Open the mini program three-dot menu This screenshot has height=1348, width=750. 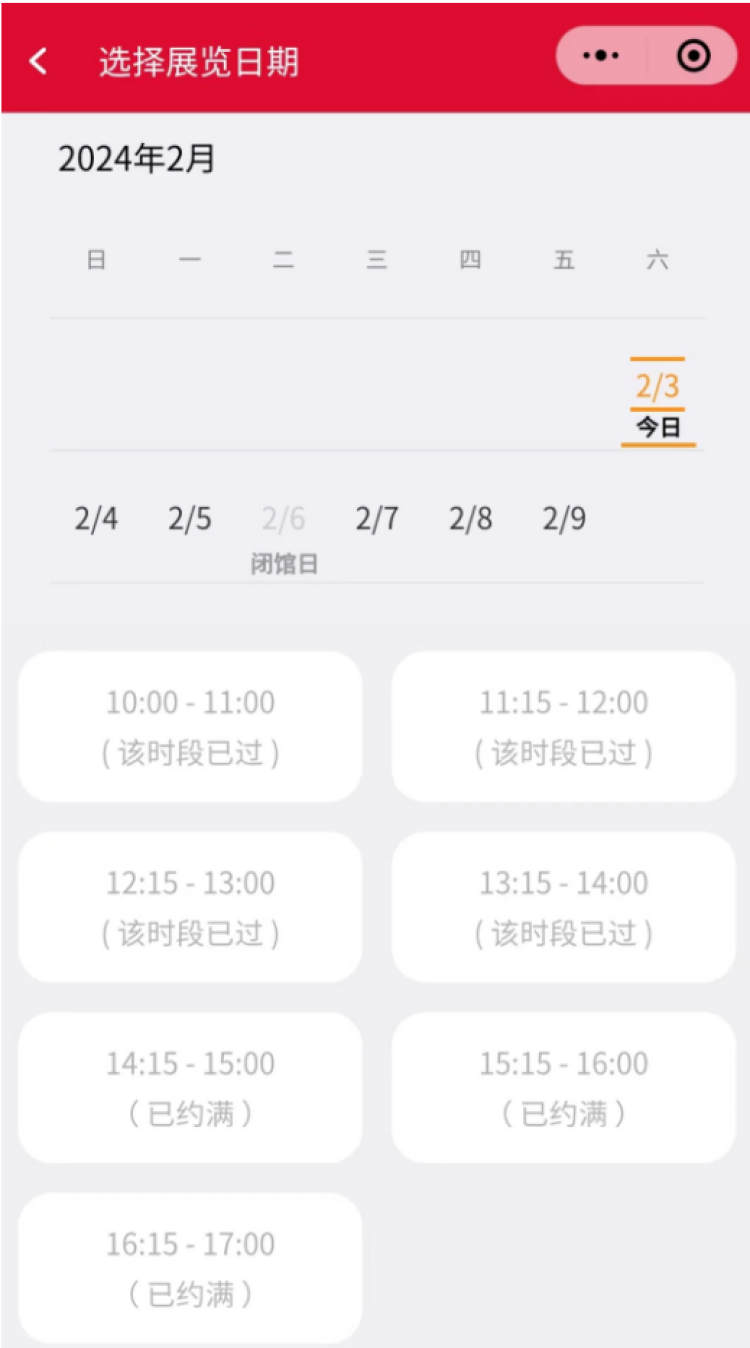tap(601, 56)
